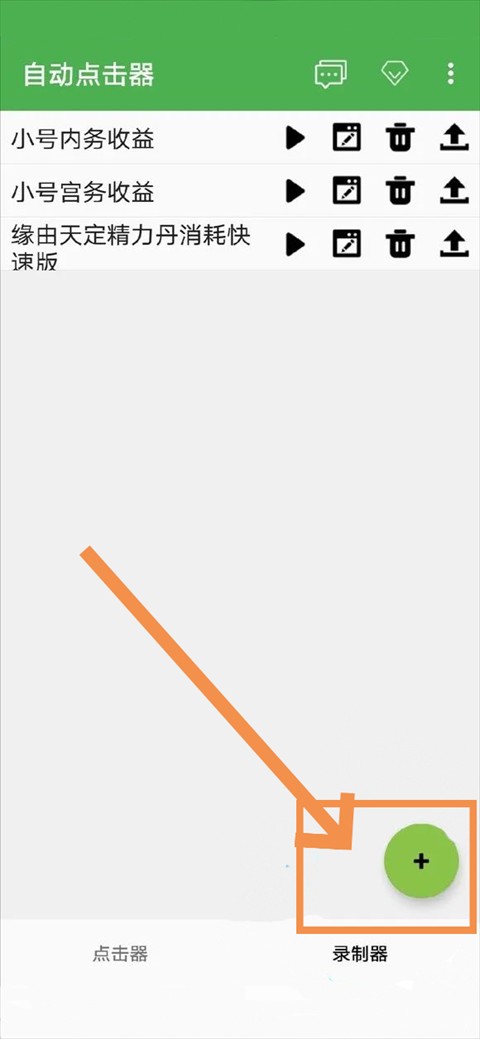480x1039 pixels.
Task: Select the 录制器 tab
Action: tap(360, 954)
